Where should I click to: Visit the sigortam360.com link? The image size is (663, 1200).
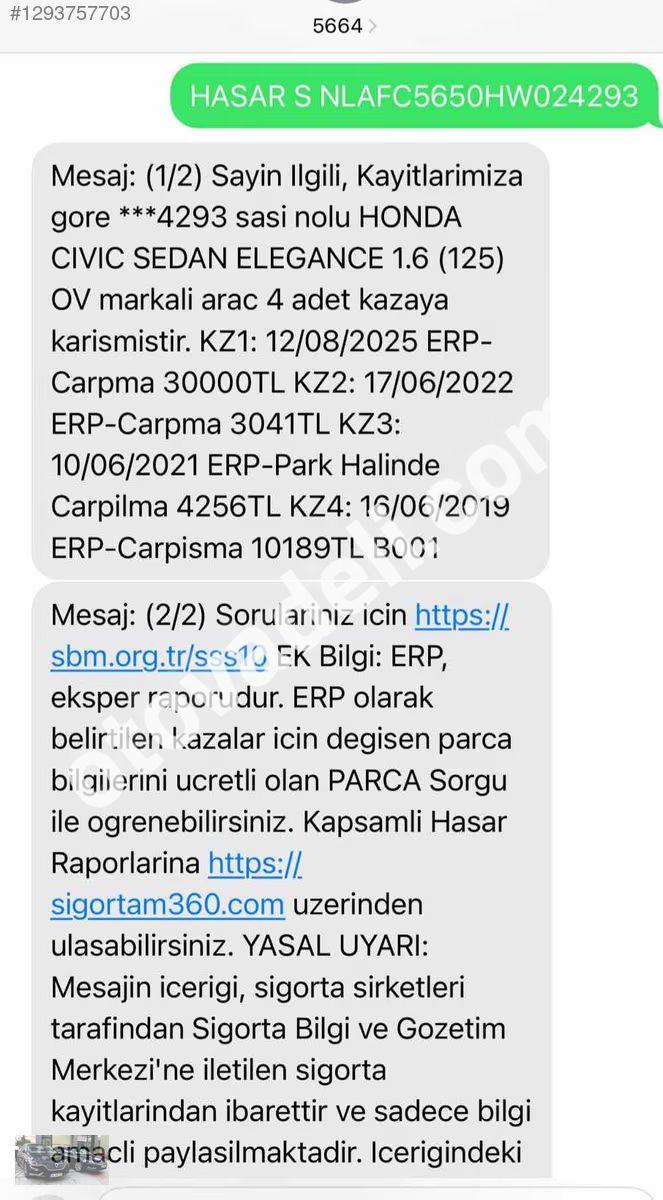[167, 905]
